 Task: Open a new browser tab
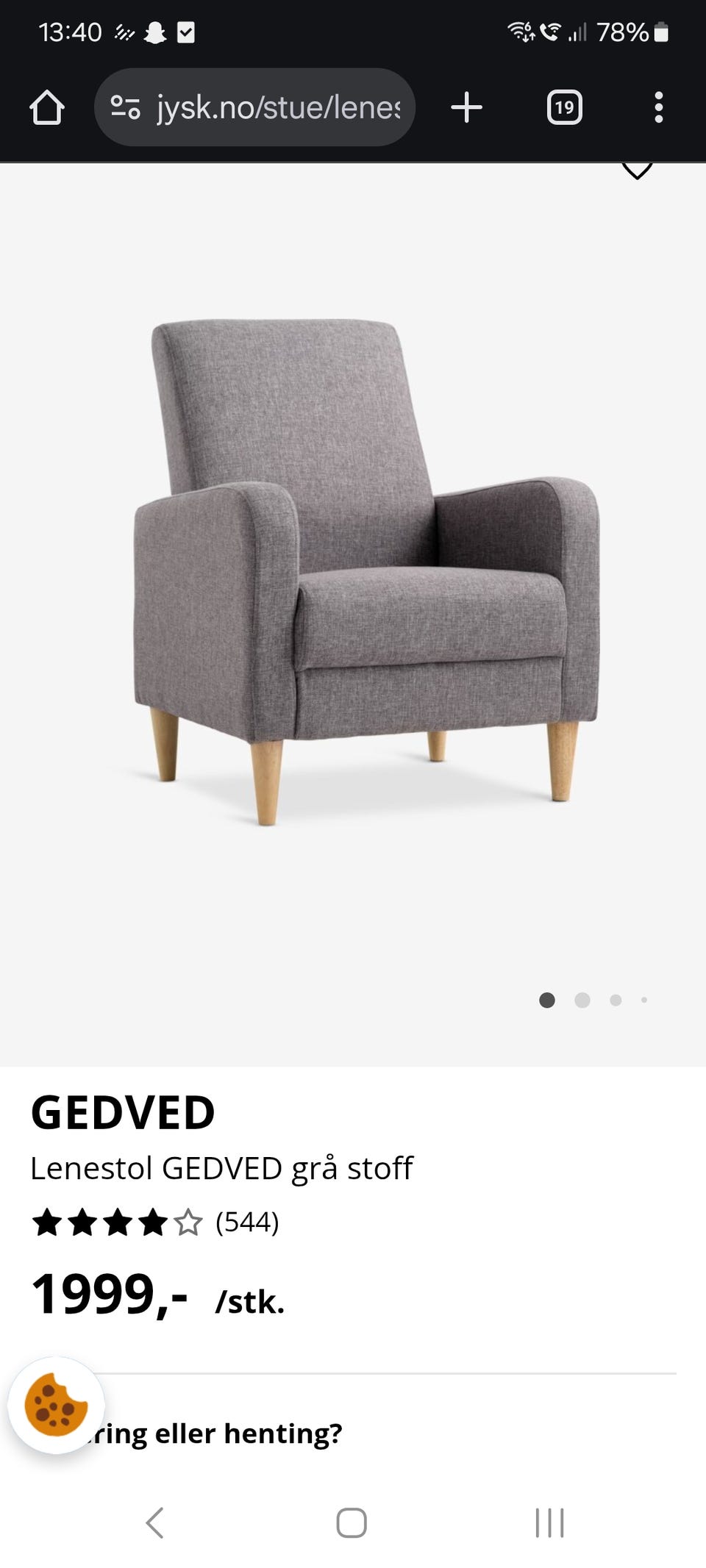(x=466, y=108)
